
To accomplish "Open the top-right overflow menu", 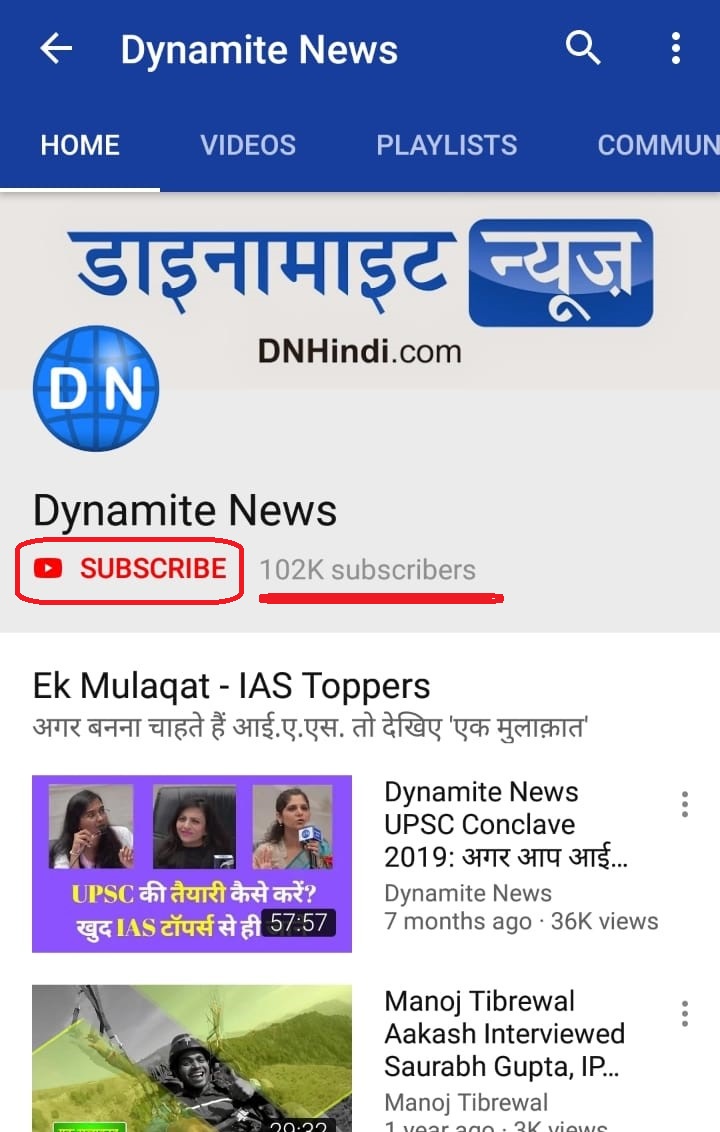I will (676, 48).
